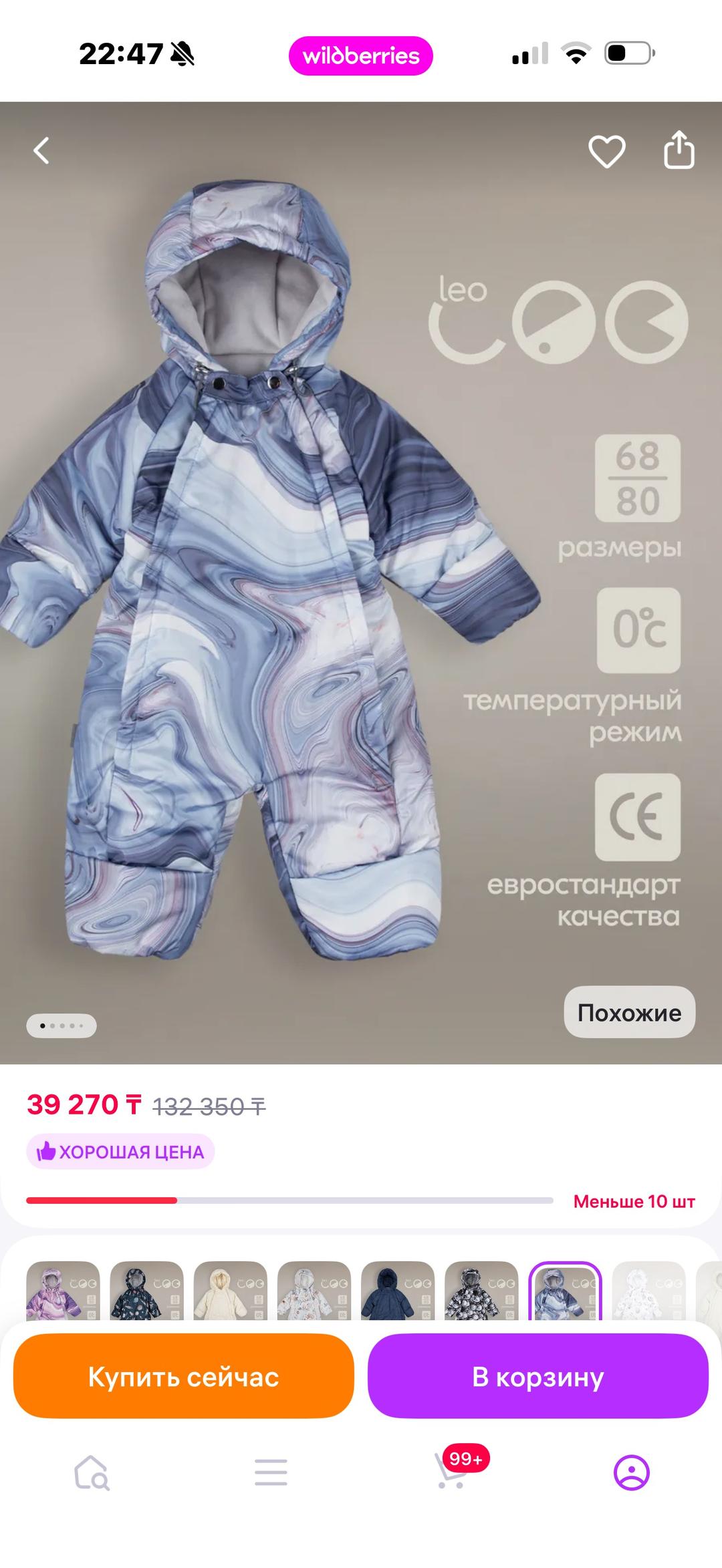This screenshot has height=1568, width=722.
Task: Tap Купить сейчас to buy now
Action: [x=183, y=1376]
